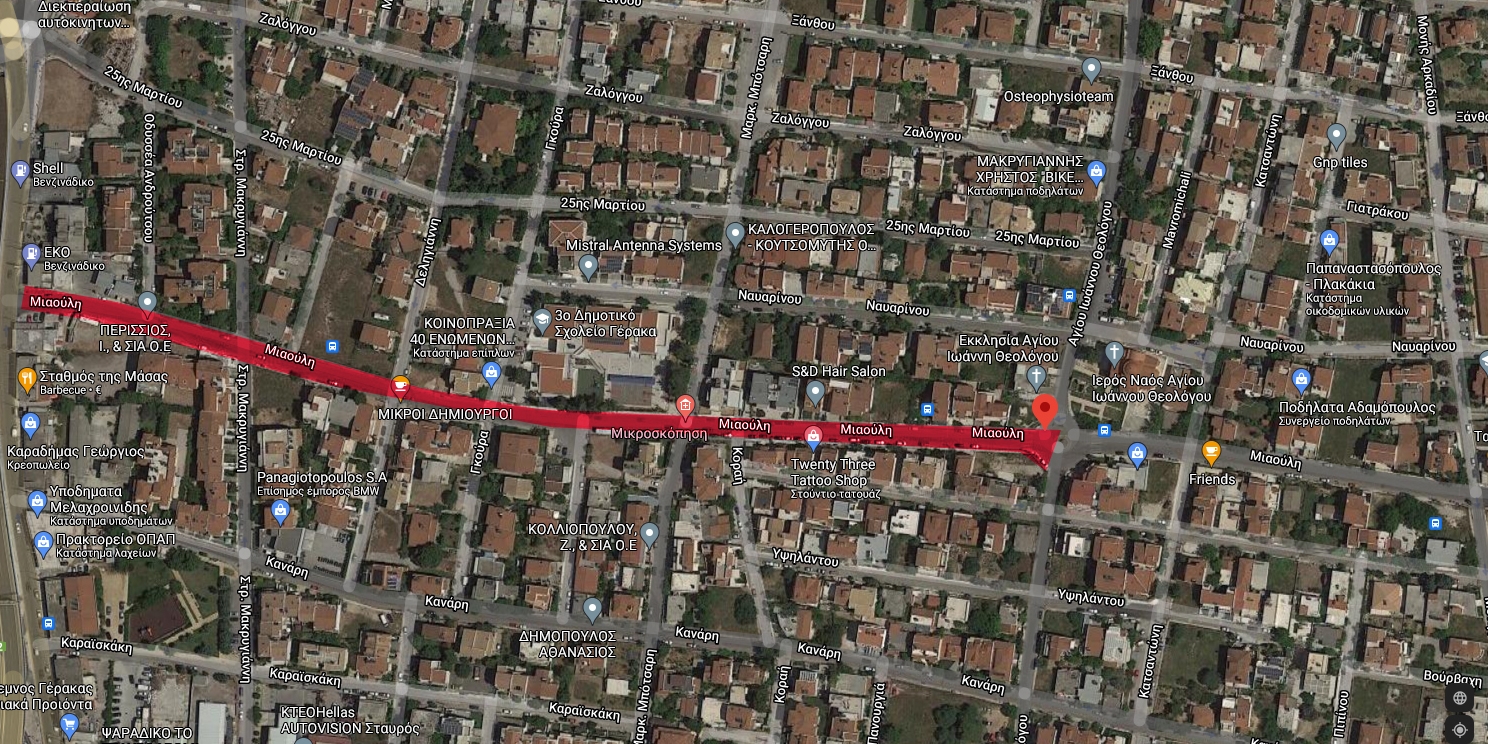Select the ΔΗΜΟΠΟΥΛΟΣ ΑΘΑΝΑΣΙΟΣ pin
The height and width of the screenshot is (744, 1488).
[592, 608]
